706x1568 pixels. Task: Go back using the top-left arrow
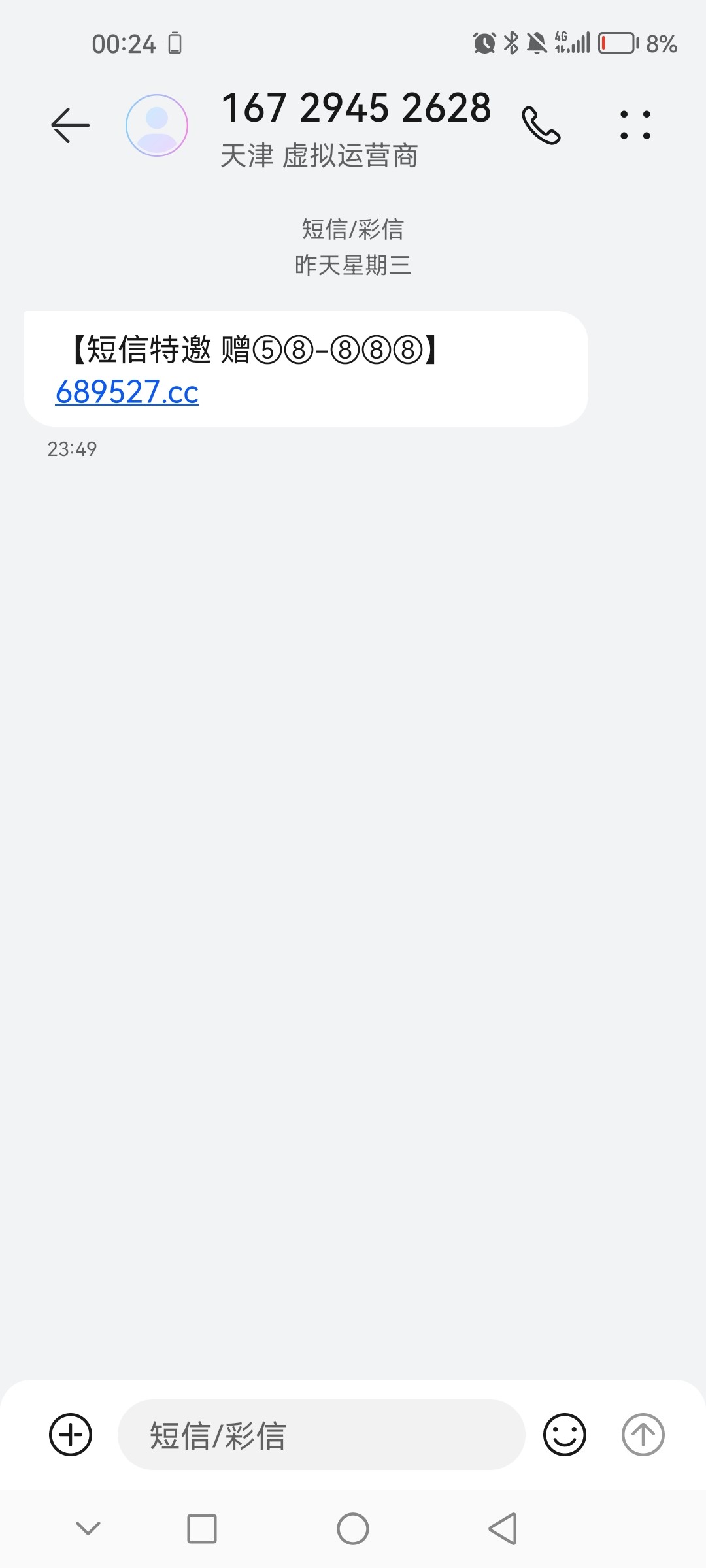(x=70, y=125)
